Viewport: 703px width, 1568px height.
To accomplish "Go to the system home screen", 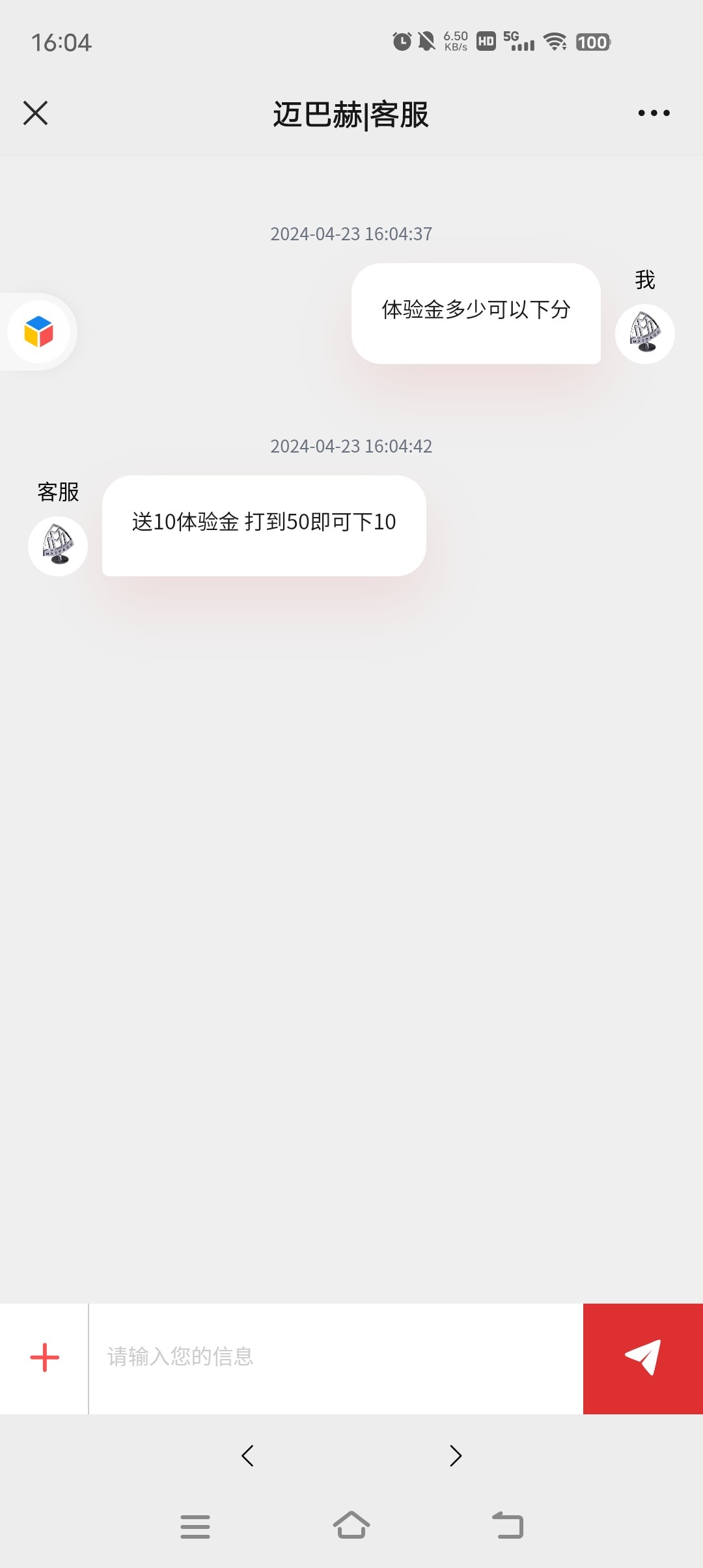I will pyautogui.click(x=351, y=1525).
